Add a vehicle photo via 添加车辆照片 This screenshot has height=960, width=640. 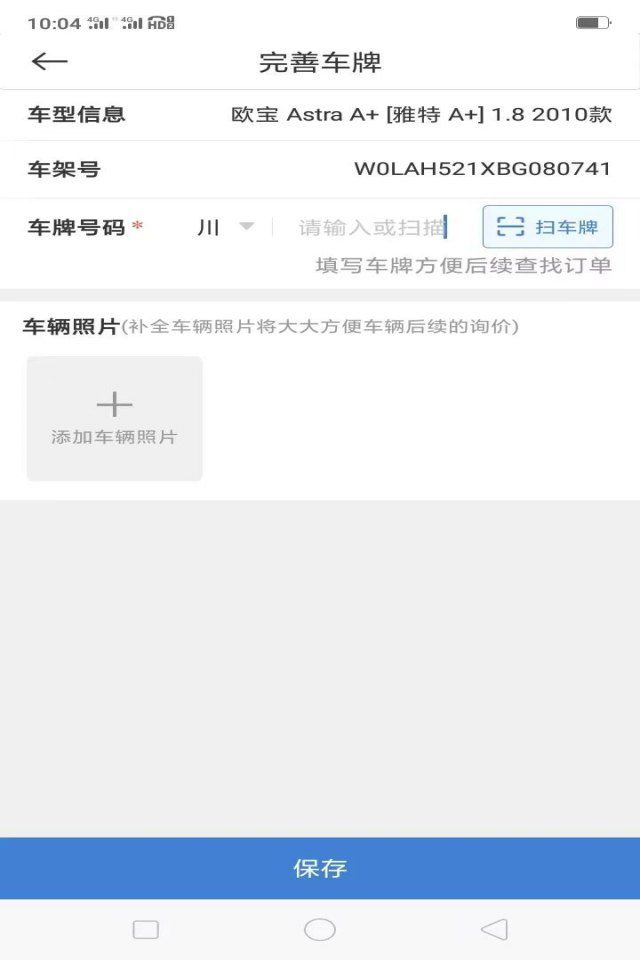click(x=115, y=419)
